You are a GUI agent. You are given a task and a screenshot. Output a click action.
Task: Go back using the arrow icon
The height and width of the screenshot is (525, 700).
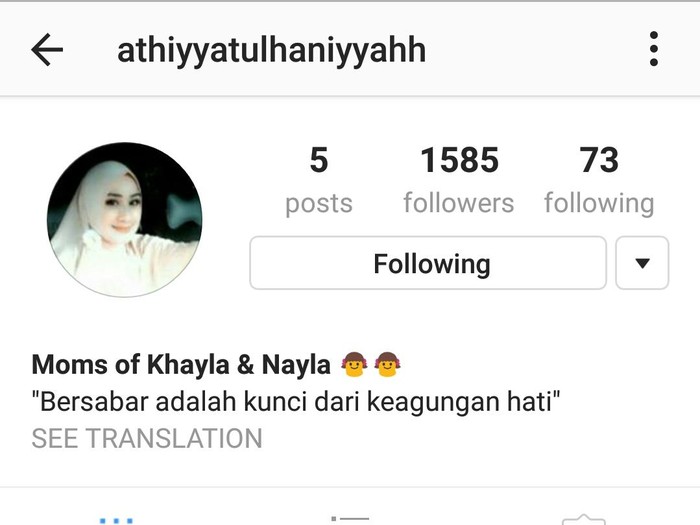coord(47,49)
